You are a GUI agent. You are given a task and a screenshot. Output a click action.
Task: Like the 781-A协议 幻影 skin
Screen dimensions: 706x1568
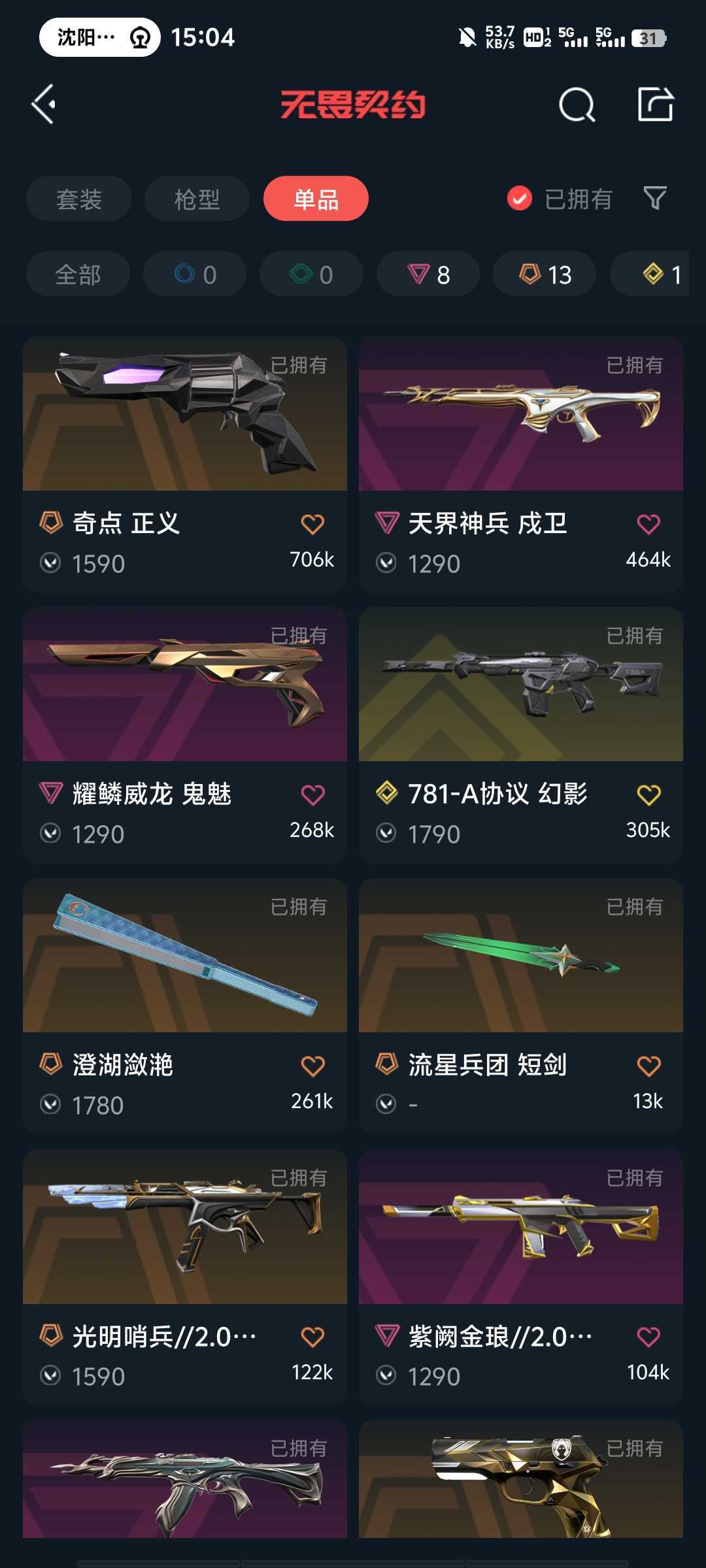pyautogui.click(x=648, y=795)
